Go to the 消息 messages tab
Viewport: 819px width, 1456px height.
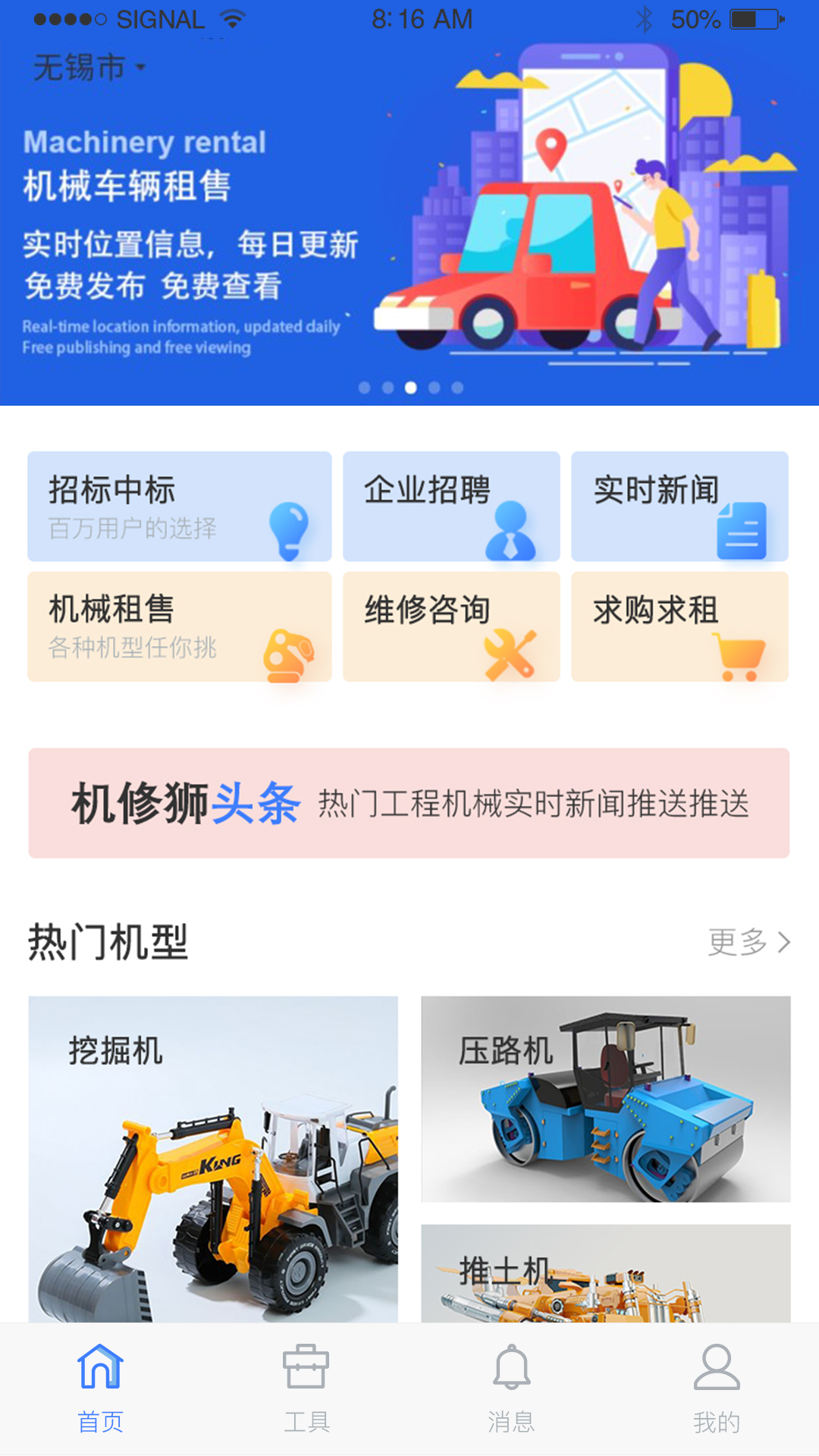tap(511, 1389)
